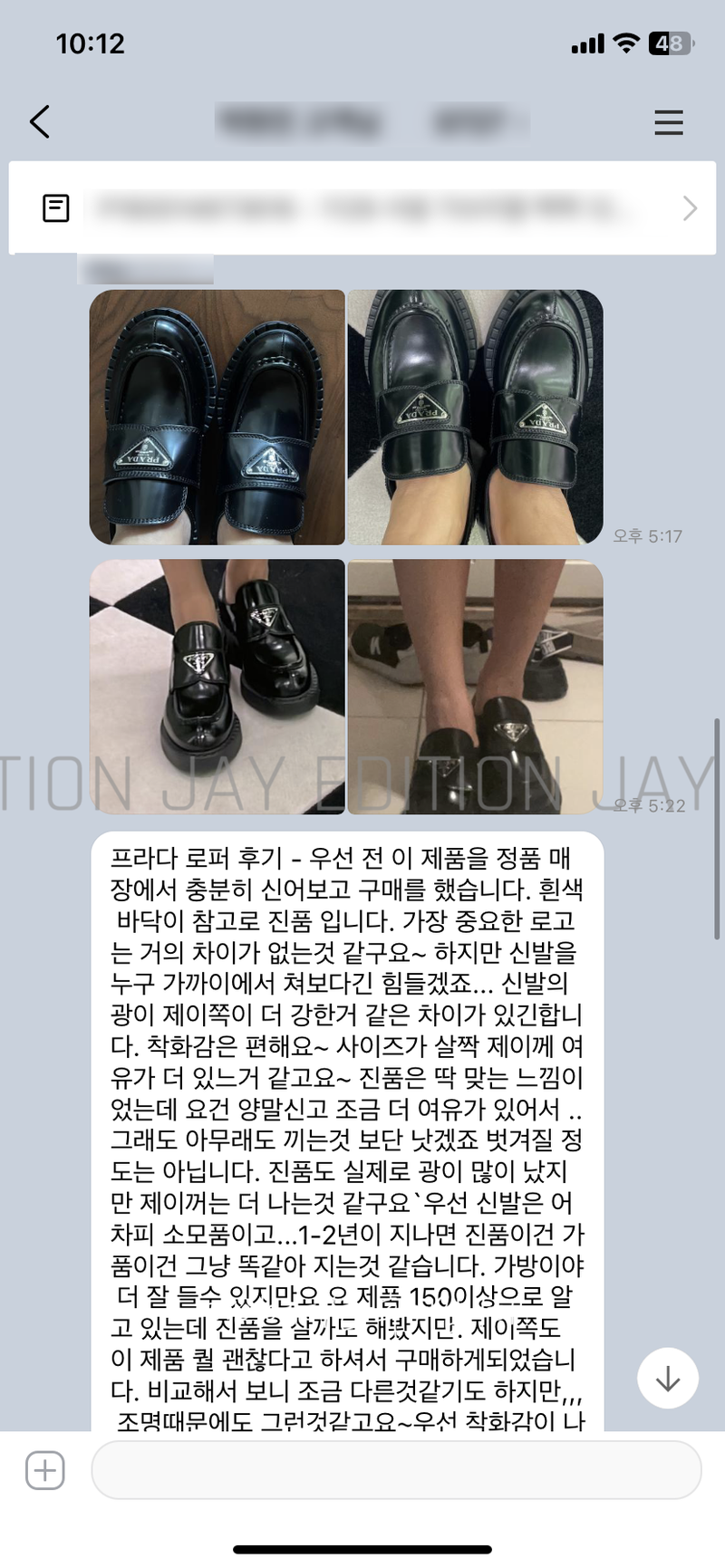Open the top-down photo of both loafers
This screenshot has height=1568, width=725.
[217, 418]
